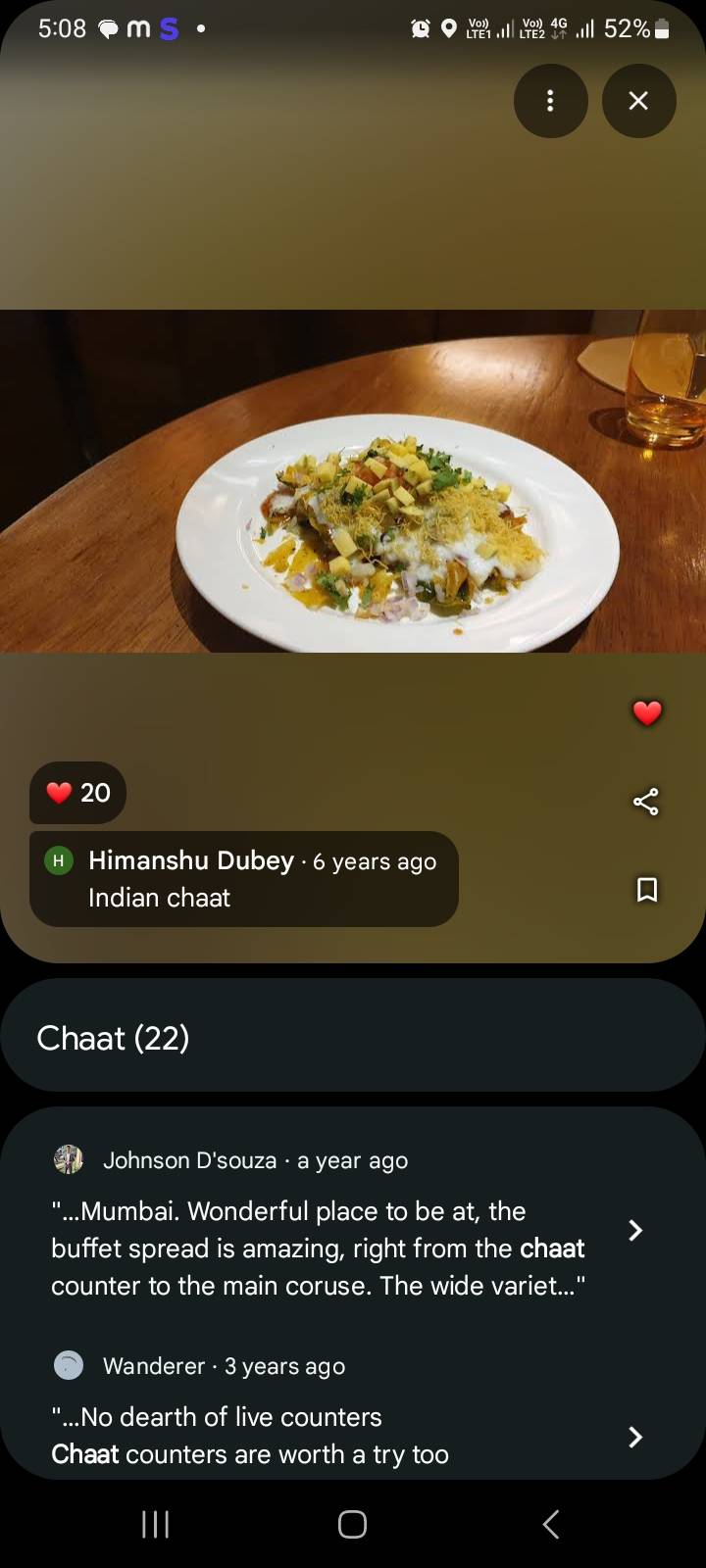Save the photo using the bookmark icon

coord(646,890)
